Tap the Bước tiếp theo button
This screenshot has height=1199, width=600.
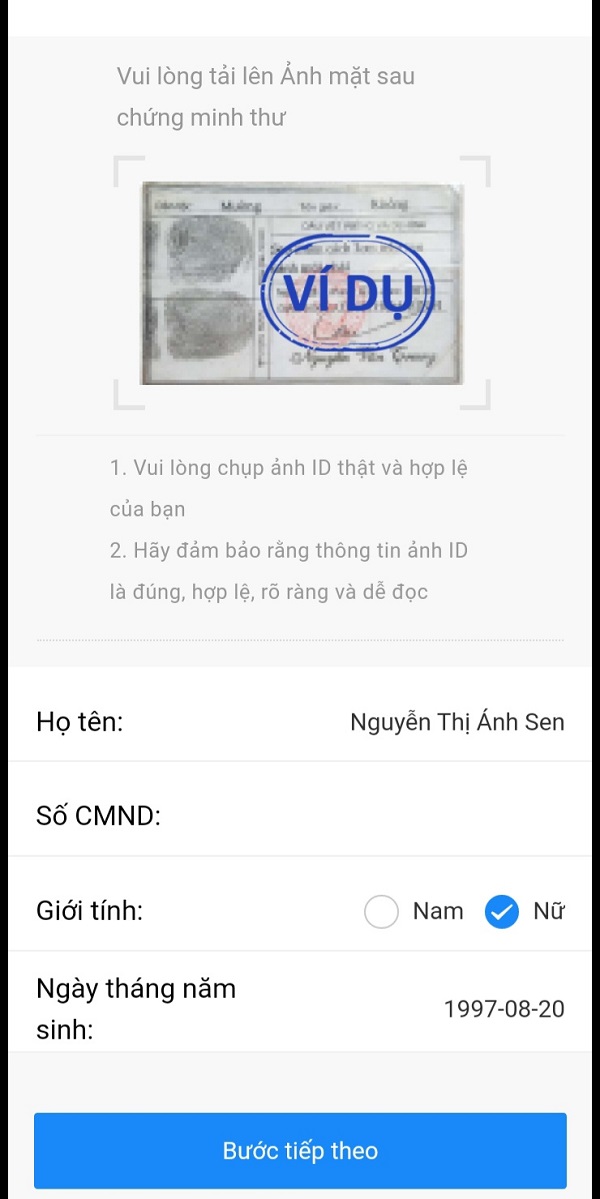click(300, 1150)
